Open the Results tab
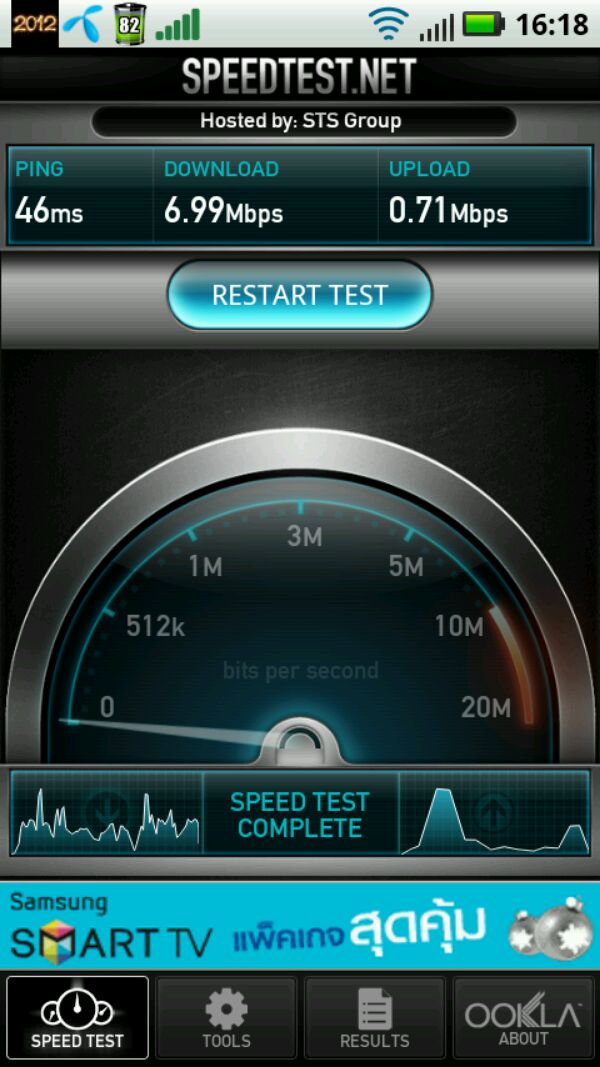Viewport: 600px width, 1067px height. (x=374, y=1018)
